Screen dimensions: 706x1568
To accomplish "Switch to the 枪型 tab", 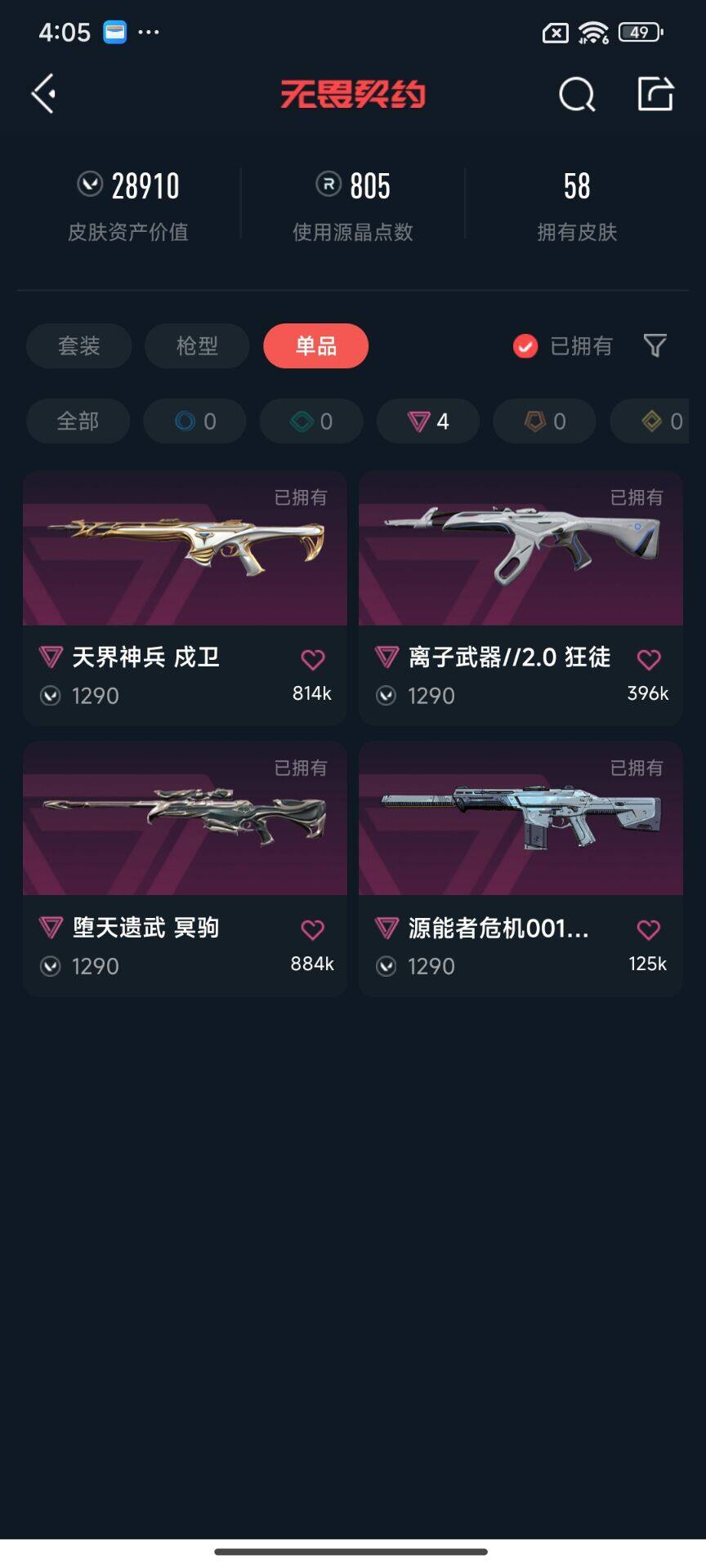I will click(197, 345).
